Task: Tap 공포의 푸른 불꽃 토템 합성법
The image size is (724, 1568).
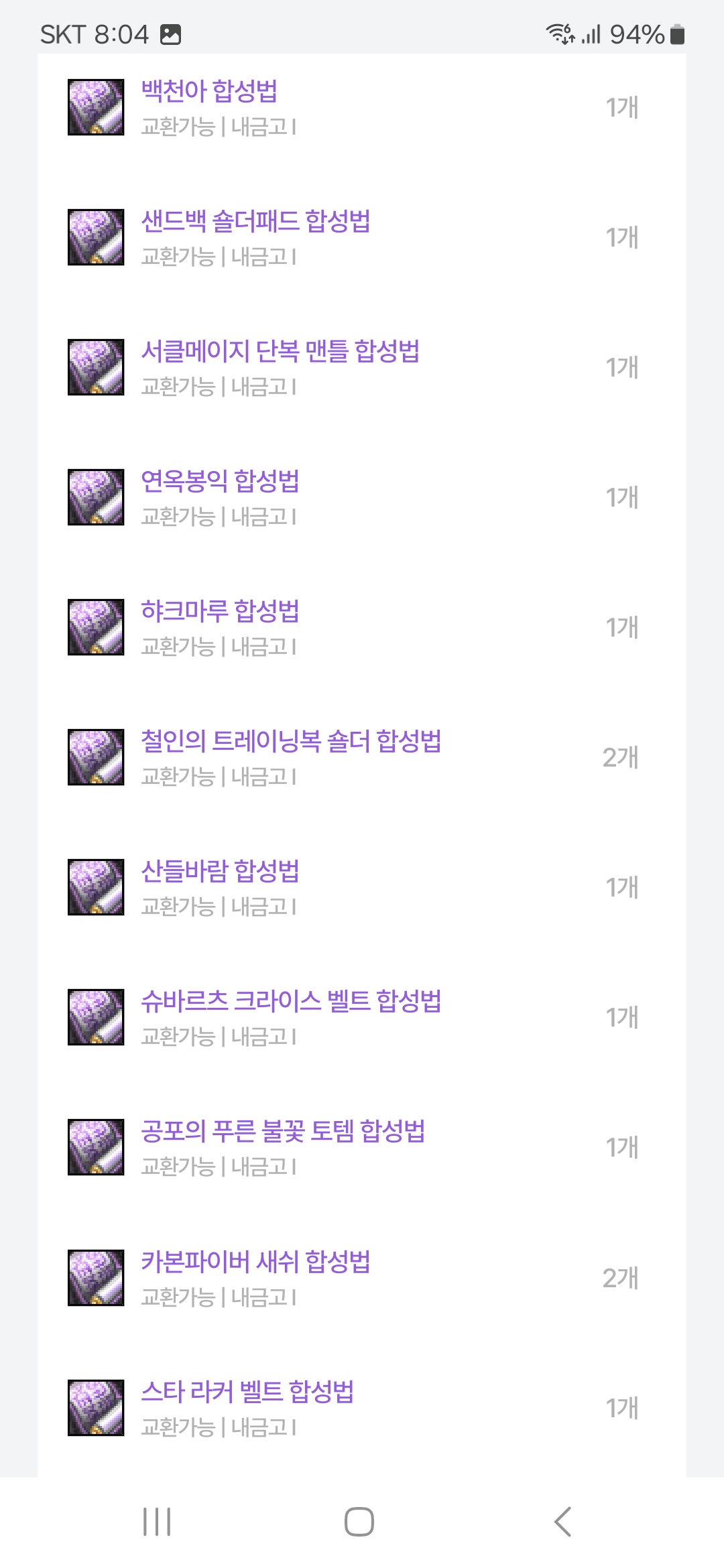Action: (x=283, y=1132)
